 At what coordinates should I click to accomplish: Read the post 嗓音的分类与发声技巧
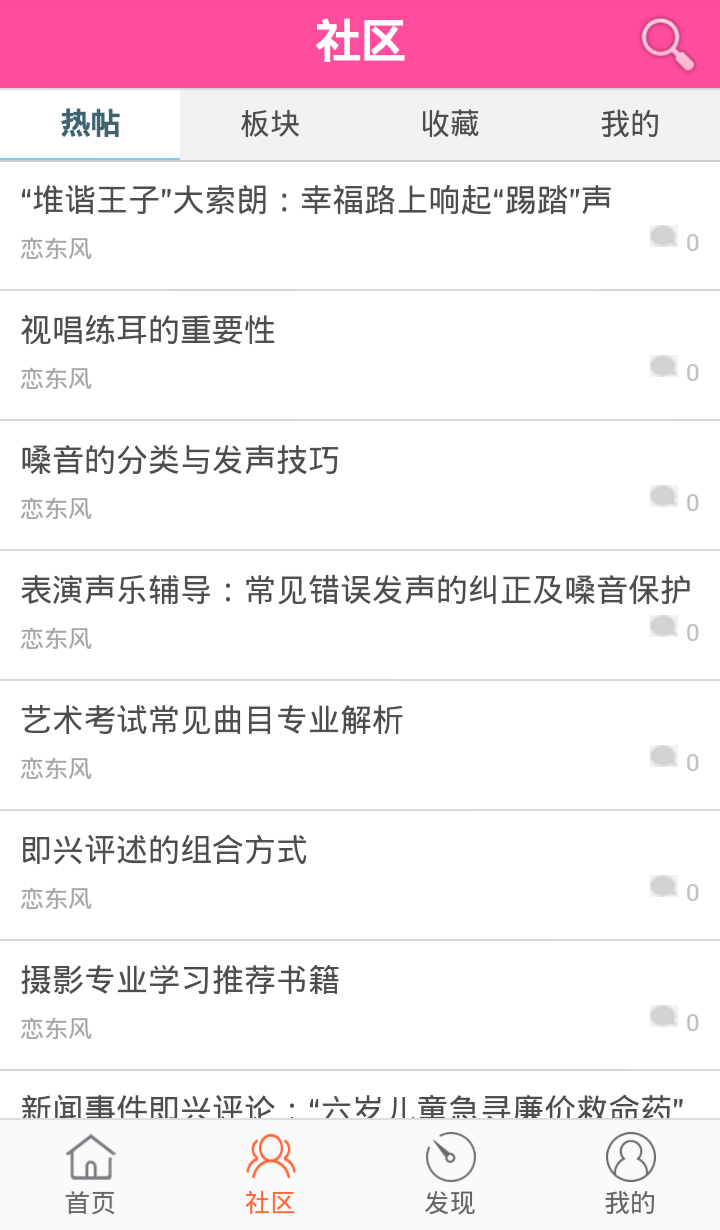pos(180,461)
